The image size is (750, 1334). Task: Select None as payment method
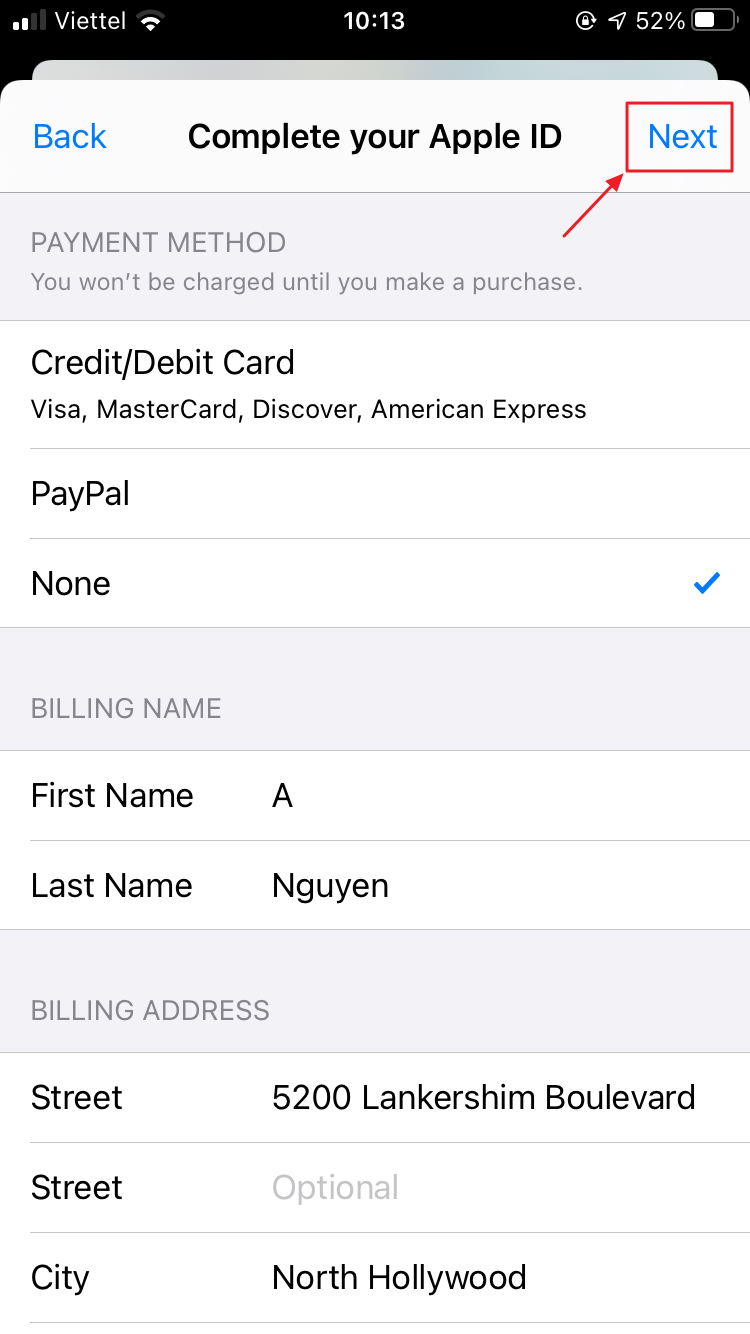click(x=375, y=584)
